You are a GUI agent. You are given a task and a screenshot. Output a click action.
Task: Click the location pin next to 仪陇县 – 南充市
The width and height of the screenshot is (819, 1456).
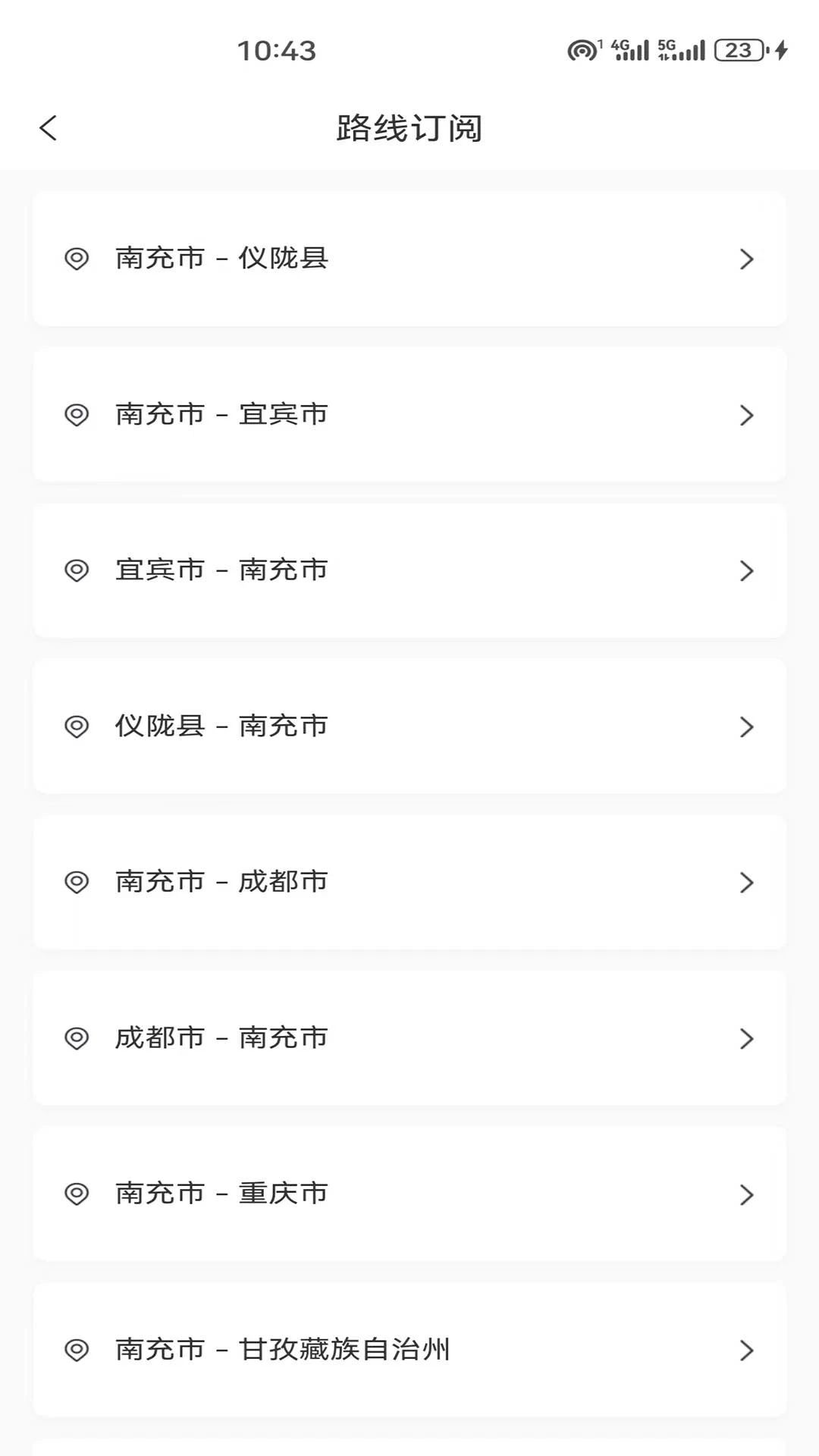coord(77,726)
